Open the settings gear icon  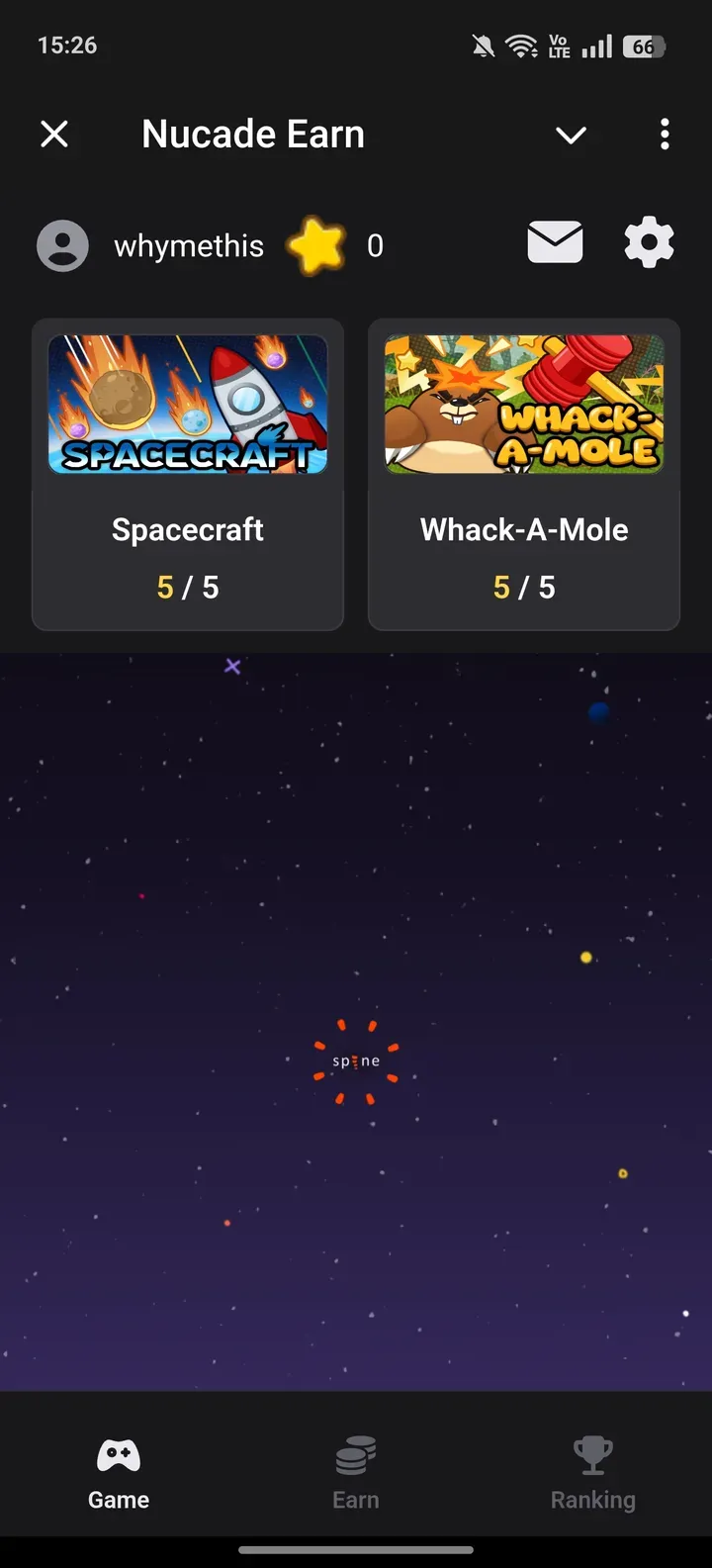(x=649, y=240)
